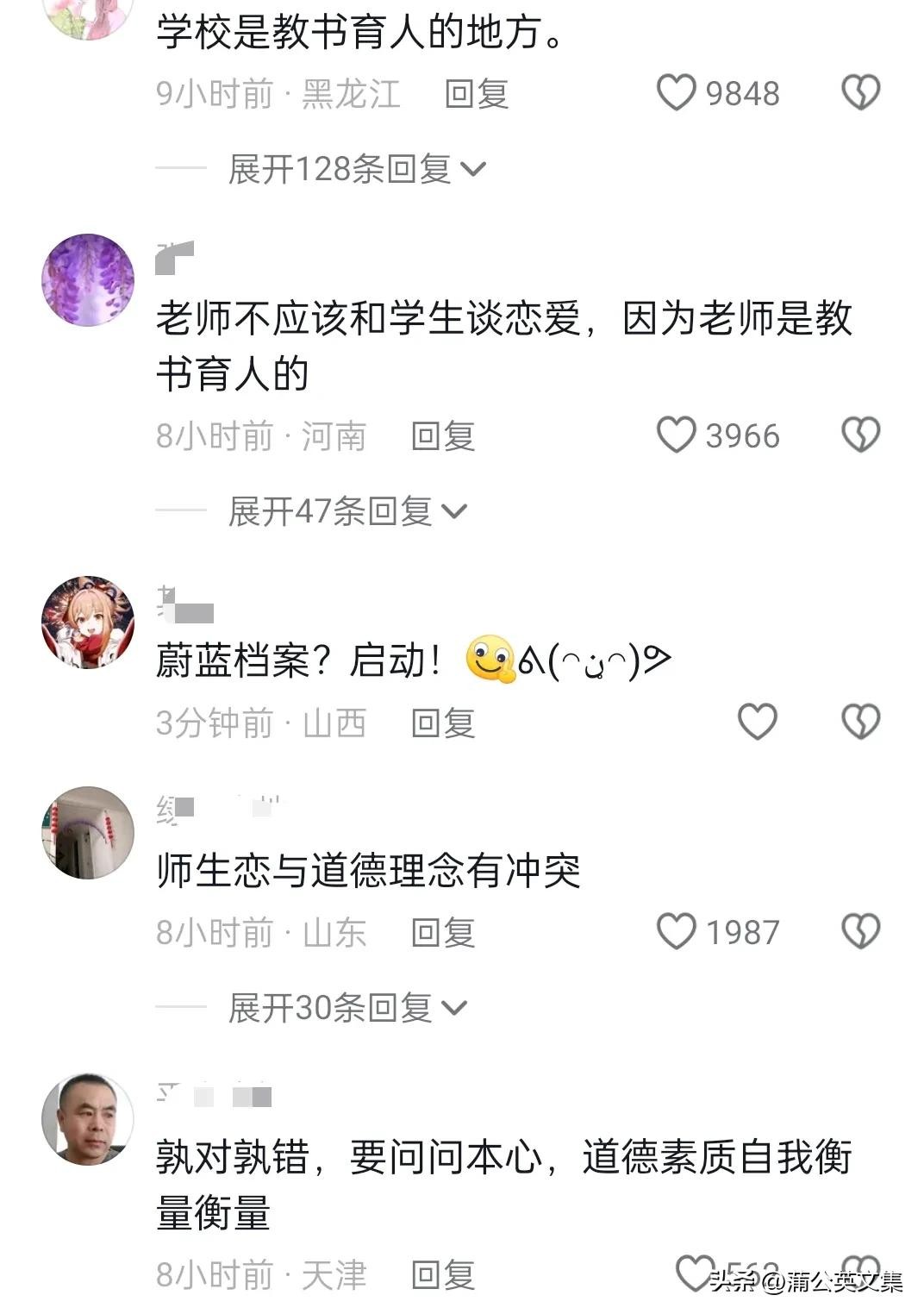Reply to the 河南 comment

click(x=443, y=436)
